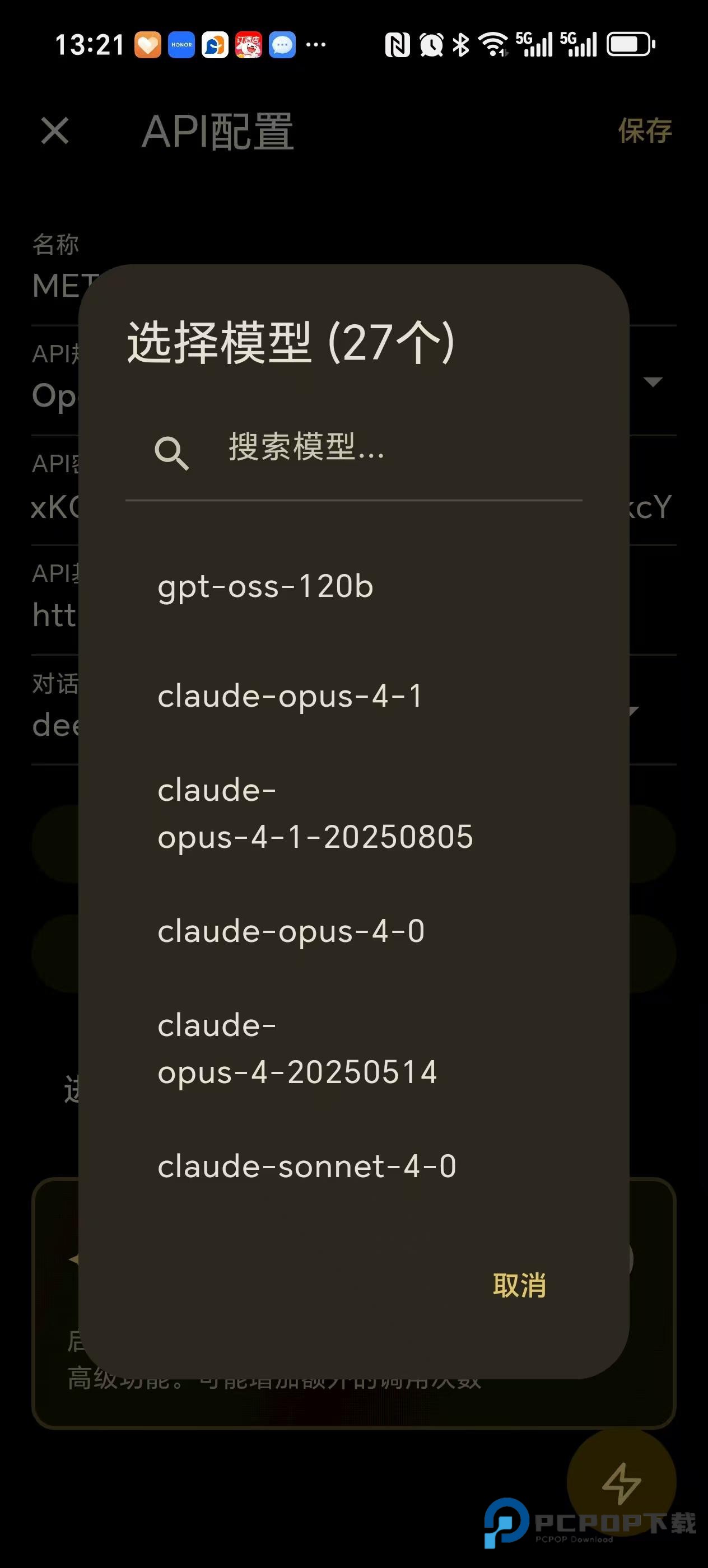Tap the 保存 save button
This screenshot has width=708, height=1568.
click(x=645, y=130)
